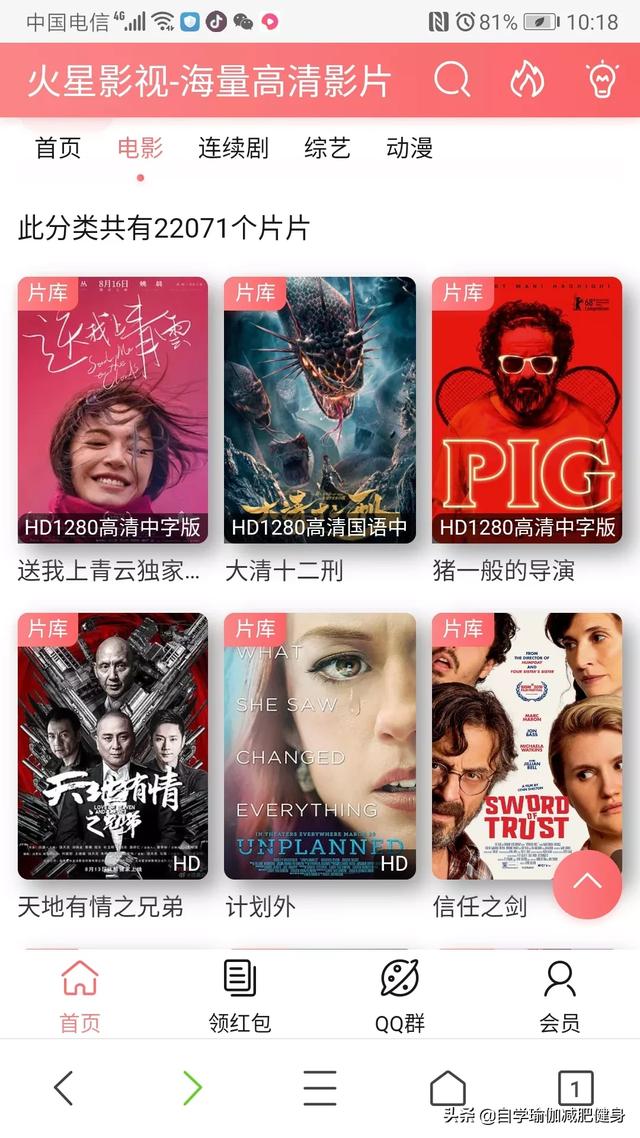Go to 首页 in bottom bar
The width and height of the screenshot is (640, 1138).
tap(80, 995)
